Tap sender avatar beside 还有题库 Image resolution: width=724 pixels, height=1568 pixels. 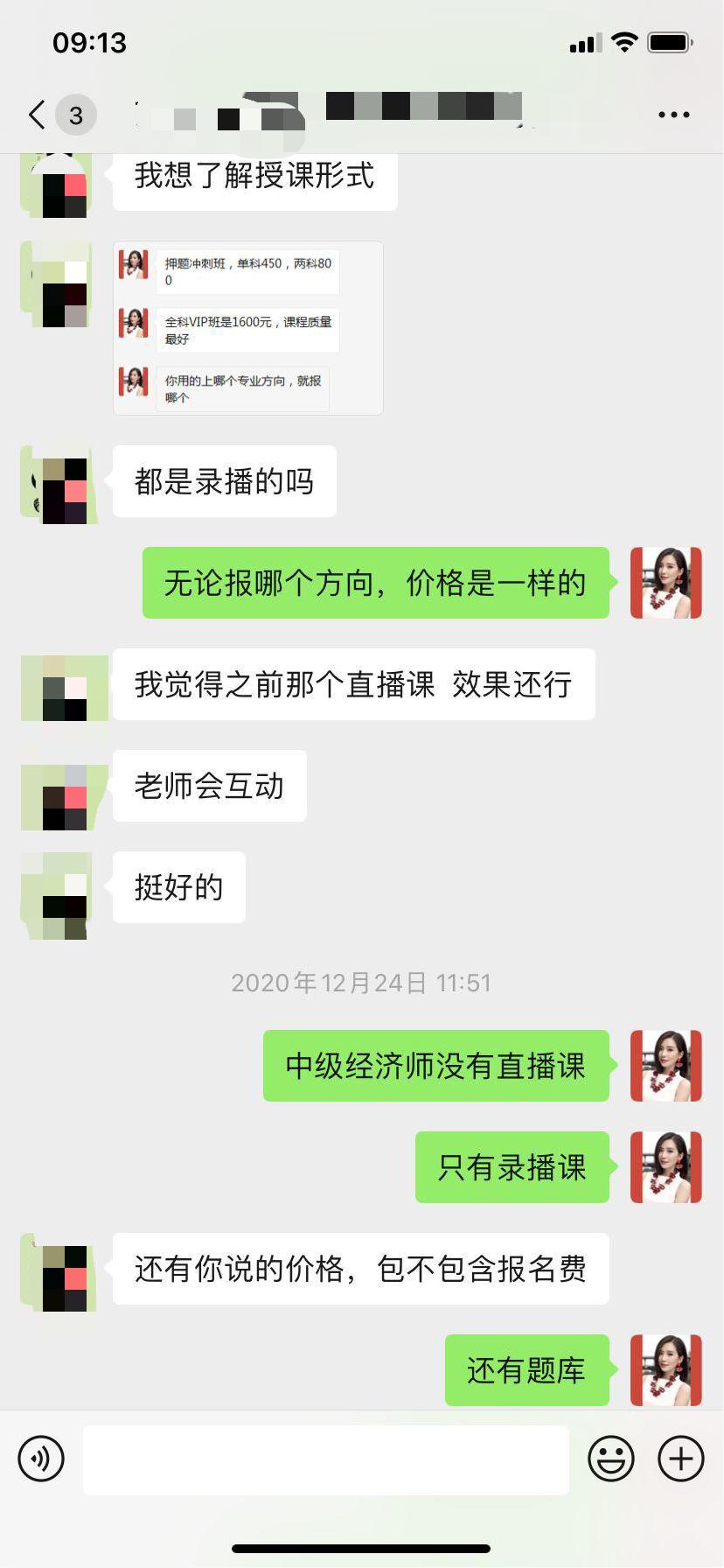pyautogui.click(x=665, y=1369)
